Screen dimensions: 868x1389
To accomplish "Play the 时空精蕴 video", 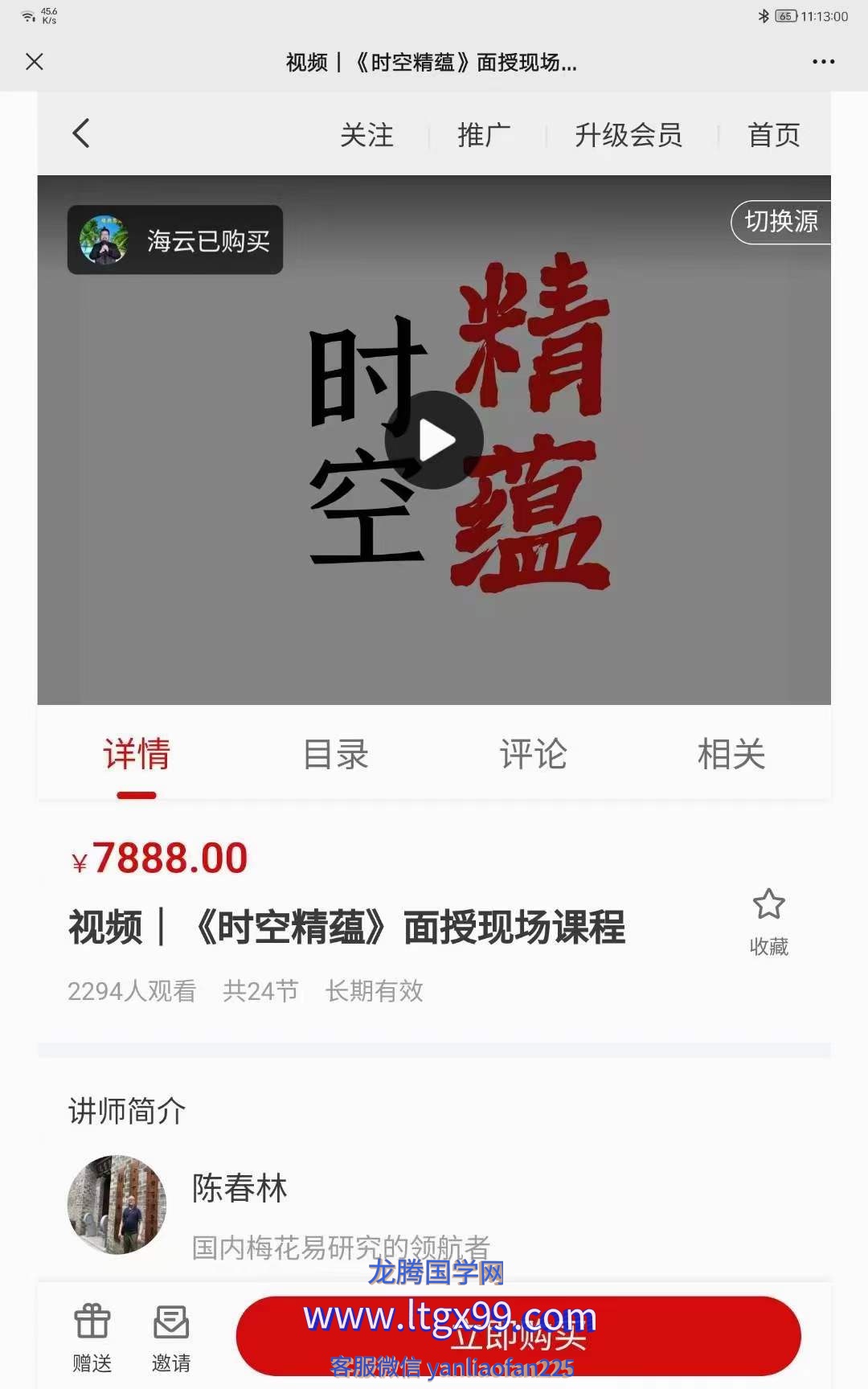I will click(434, 440).
